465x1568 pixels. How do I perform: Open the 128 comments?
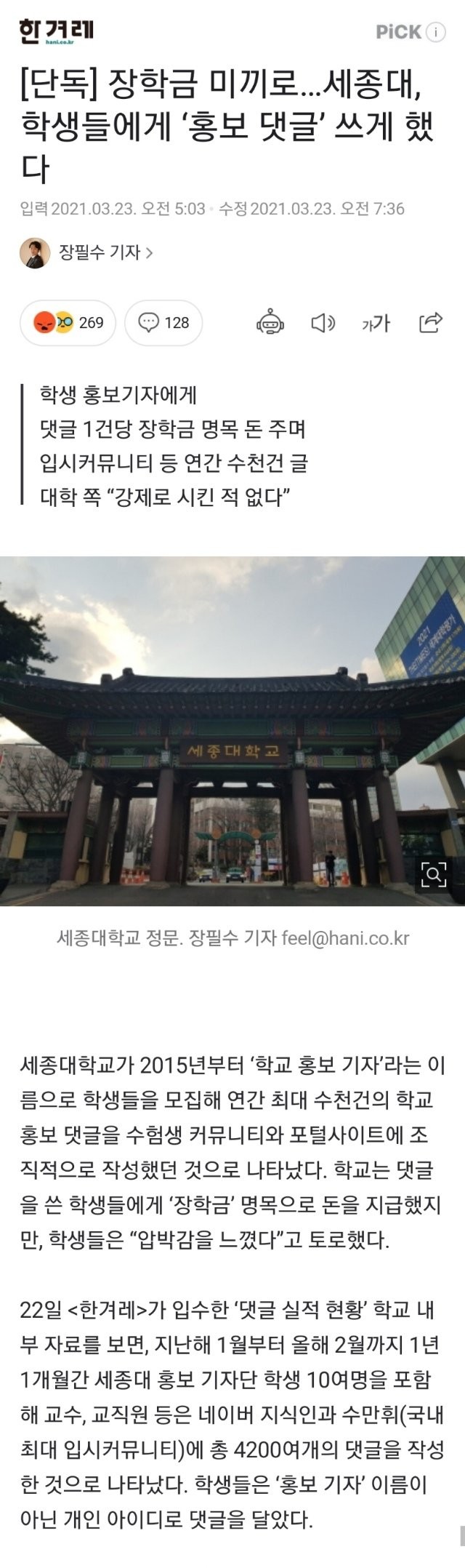(x=163, y=322)
